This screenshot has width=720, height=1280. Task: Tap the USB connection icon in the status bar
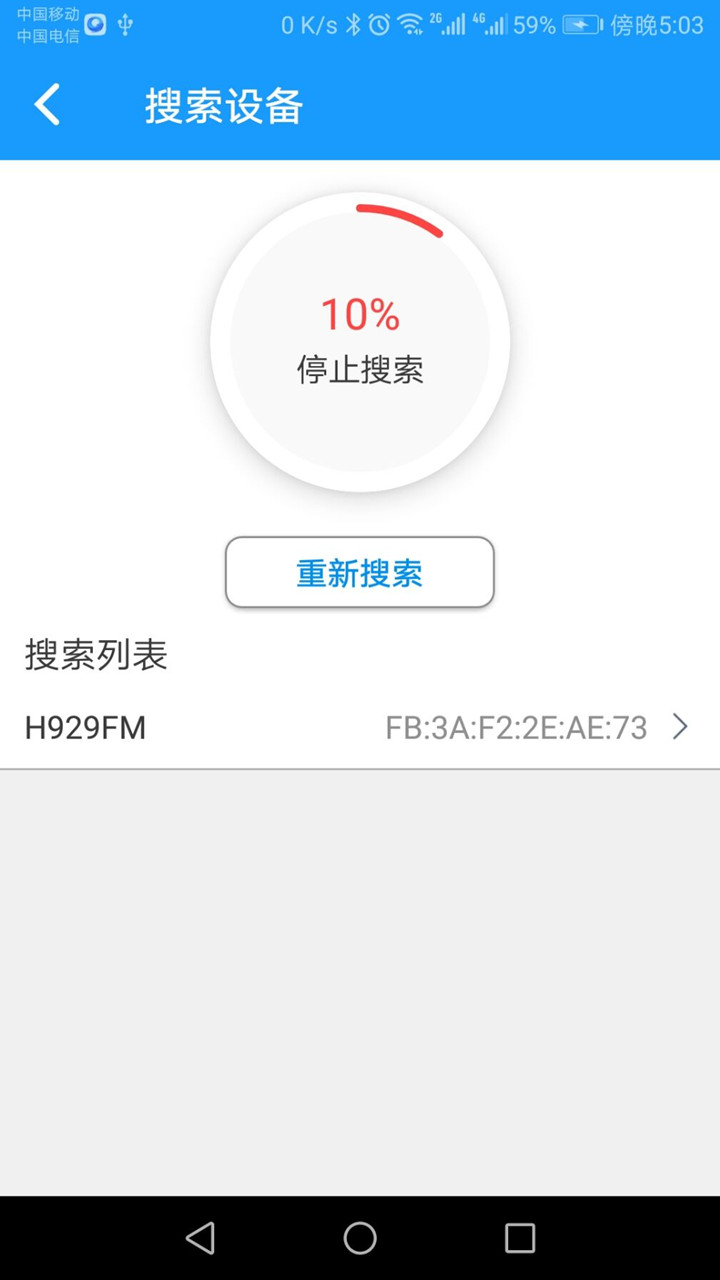pyautogui.click(x=122, y=22)
